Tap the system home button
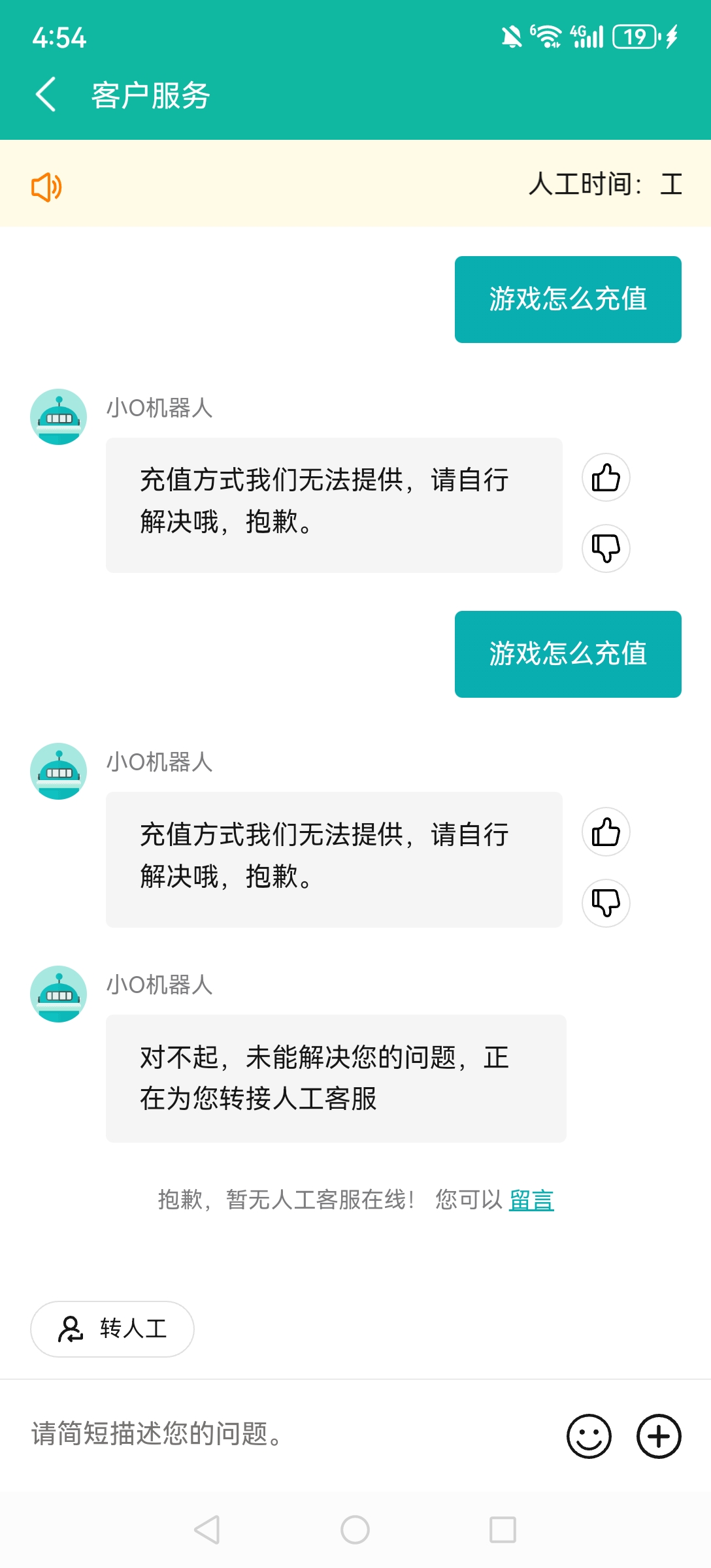 pyautogui.click(x=355, y=1529)
